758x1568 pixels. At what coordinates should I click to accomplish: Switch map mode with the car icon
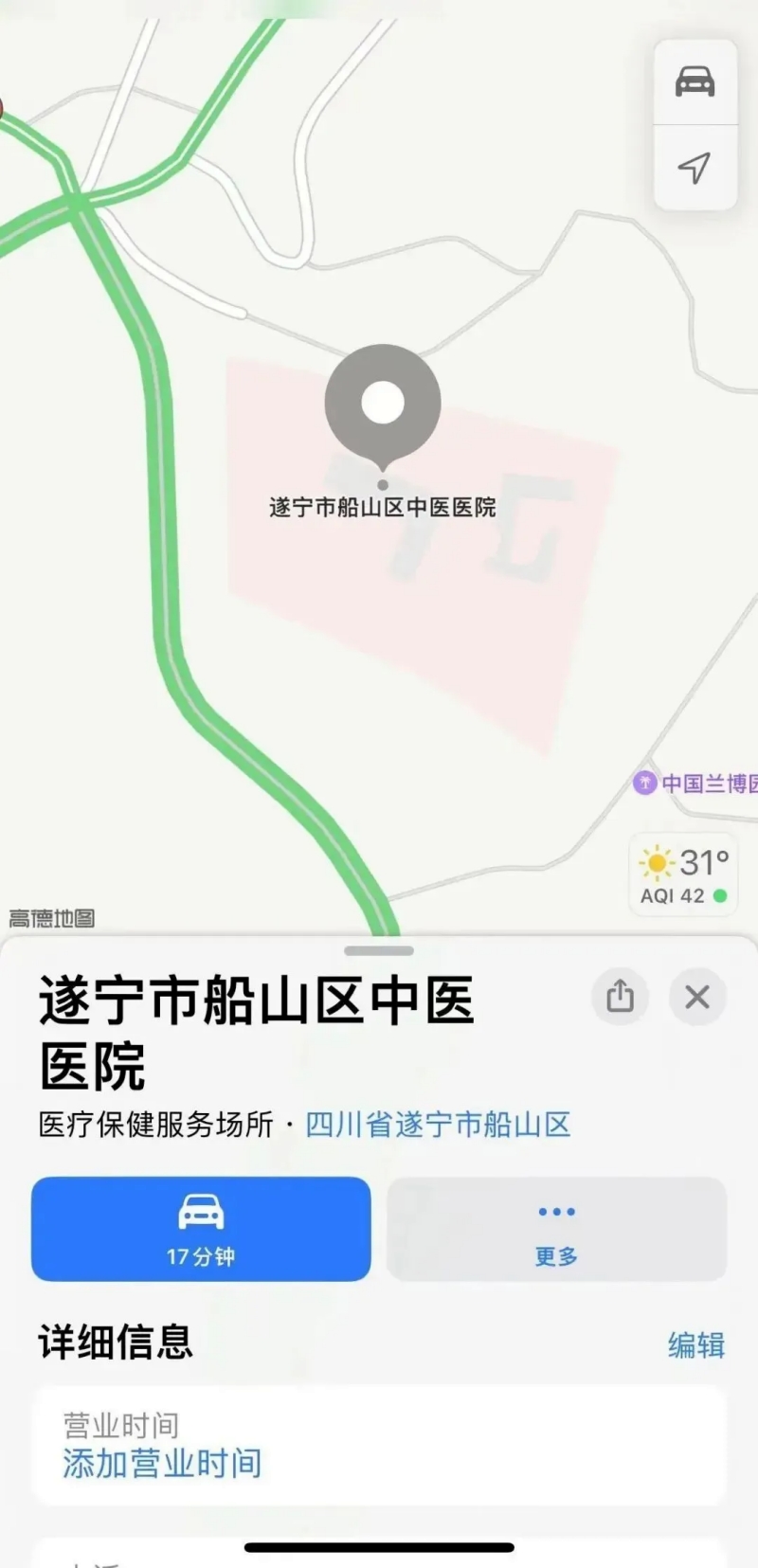[695, 81]
